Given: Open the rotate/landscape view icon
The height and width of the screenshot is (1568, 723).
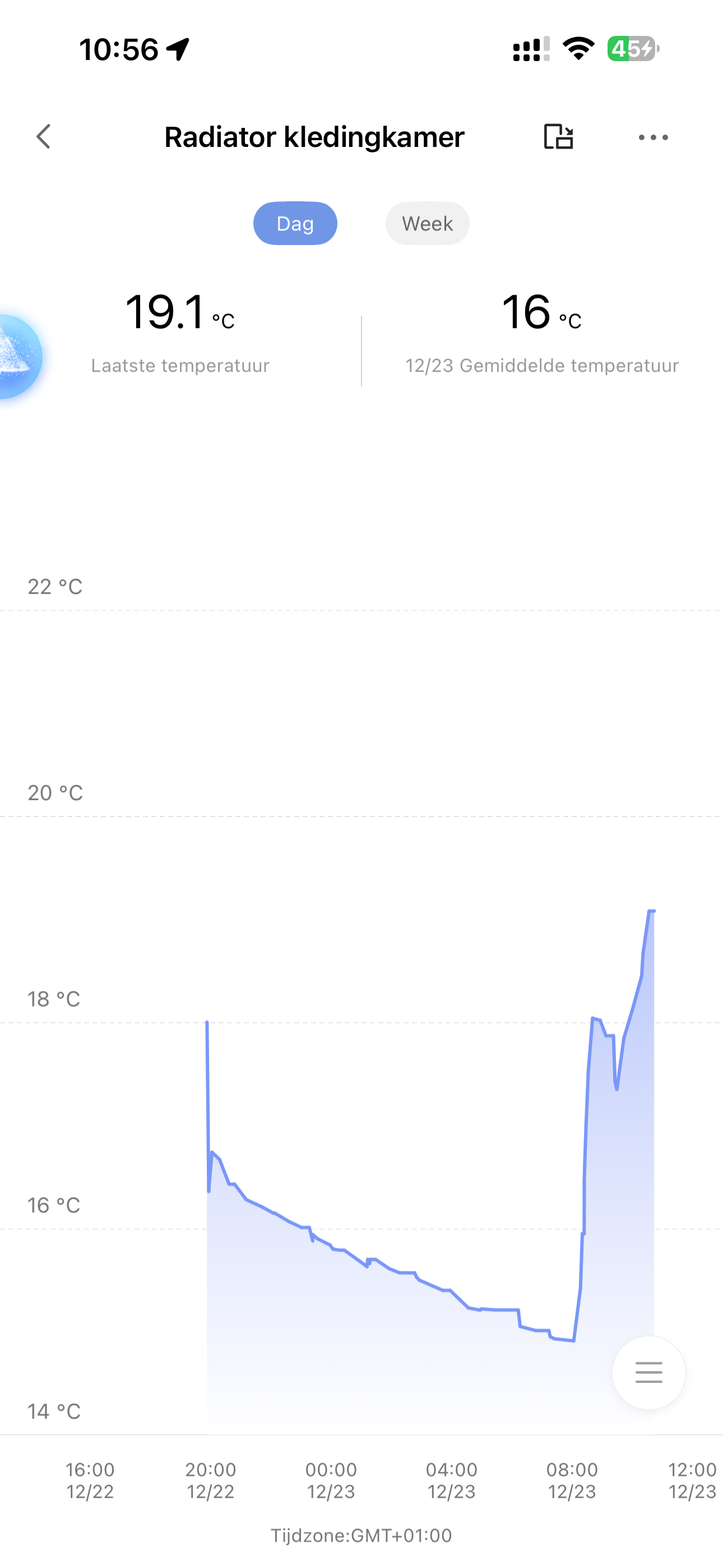Looking at the screenshot, I should 558,136.
